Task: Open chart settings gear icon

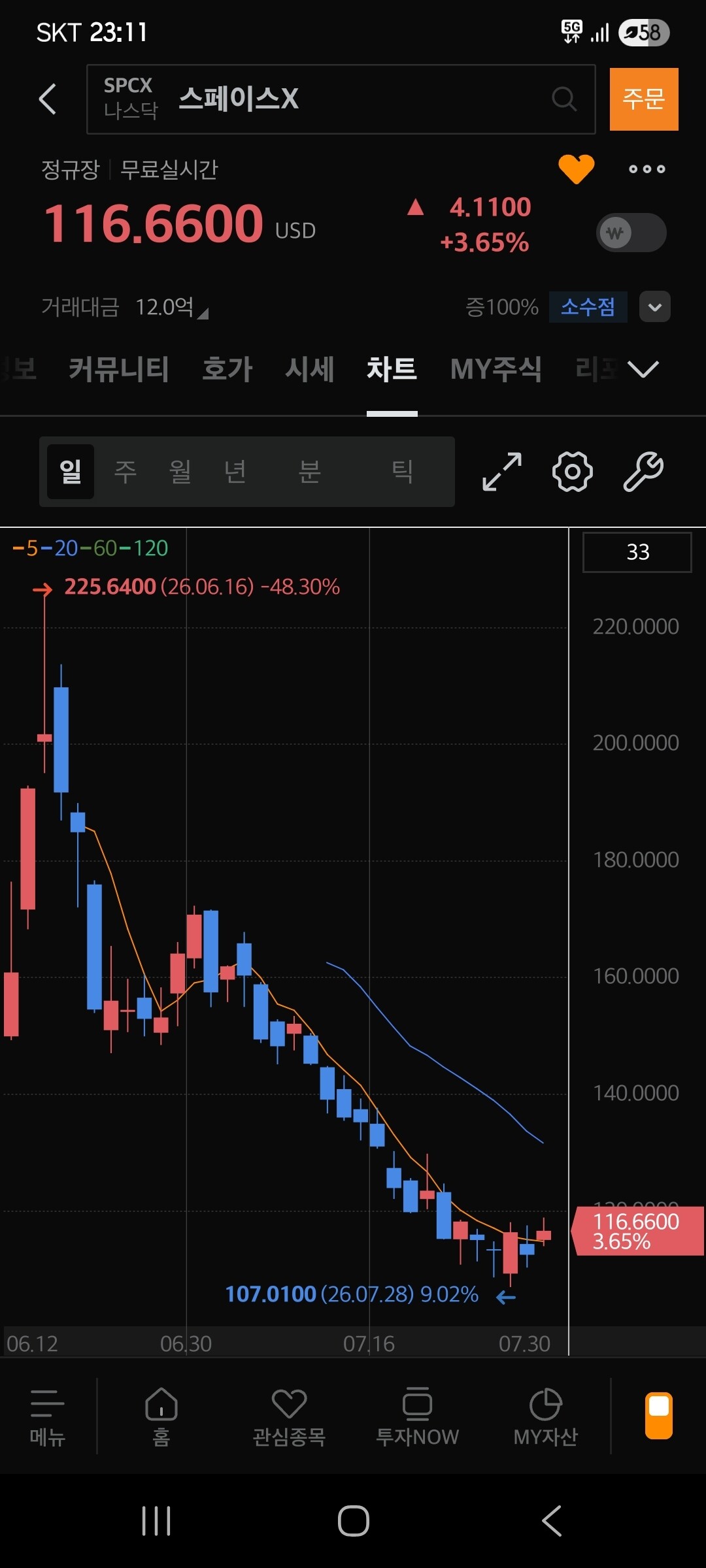Action: click(x=573, y=471)
